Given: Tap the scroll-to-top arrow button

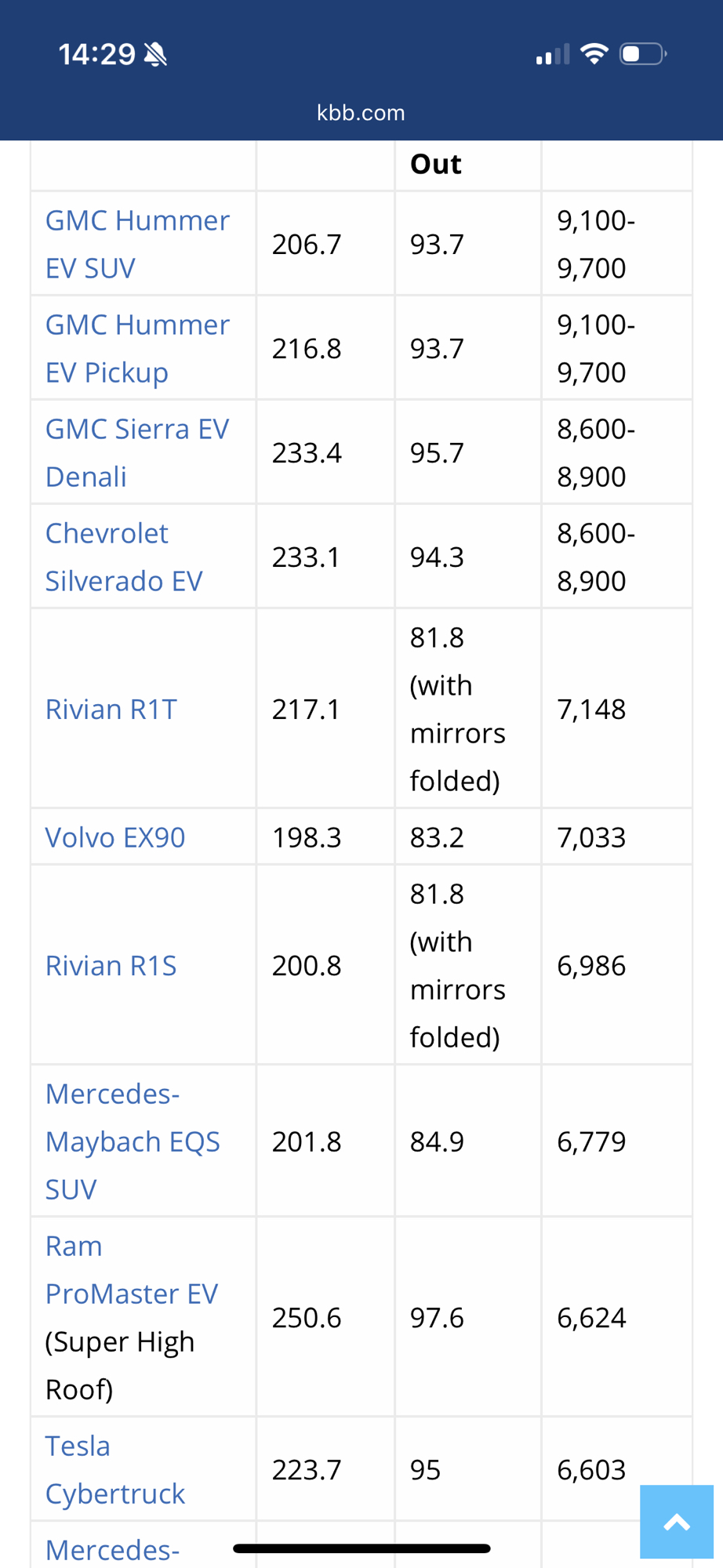Looking at the screenshot, I should [x=676, y=1522].
